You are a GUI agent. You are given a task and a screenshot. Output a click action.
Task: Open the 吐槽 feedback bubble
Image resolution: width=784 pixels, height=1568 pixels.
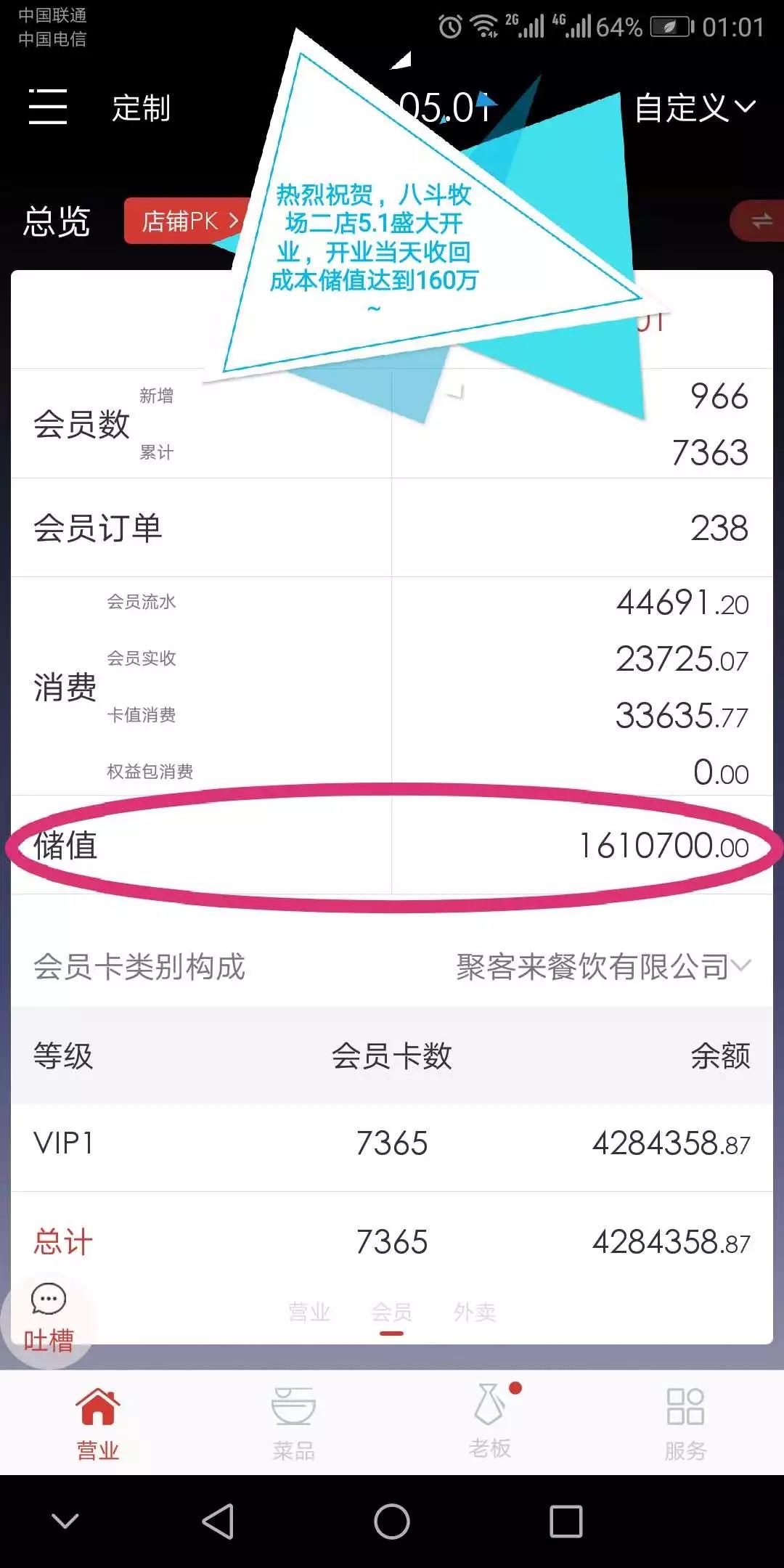[48, 1315]
